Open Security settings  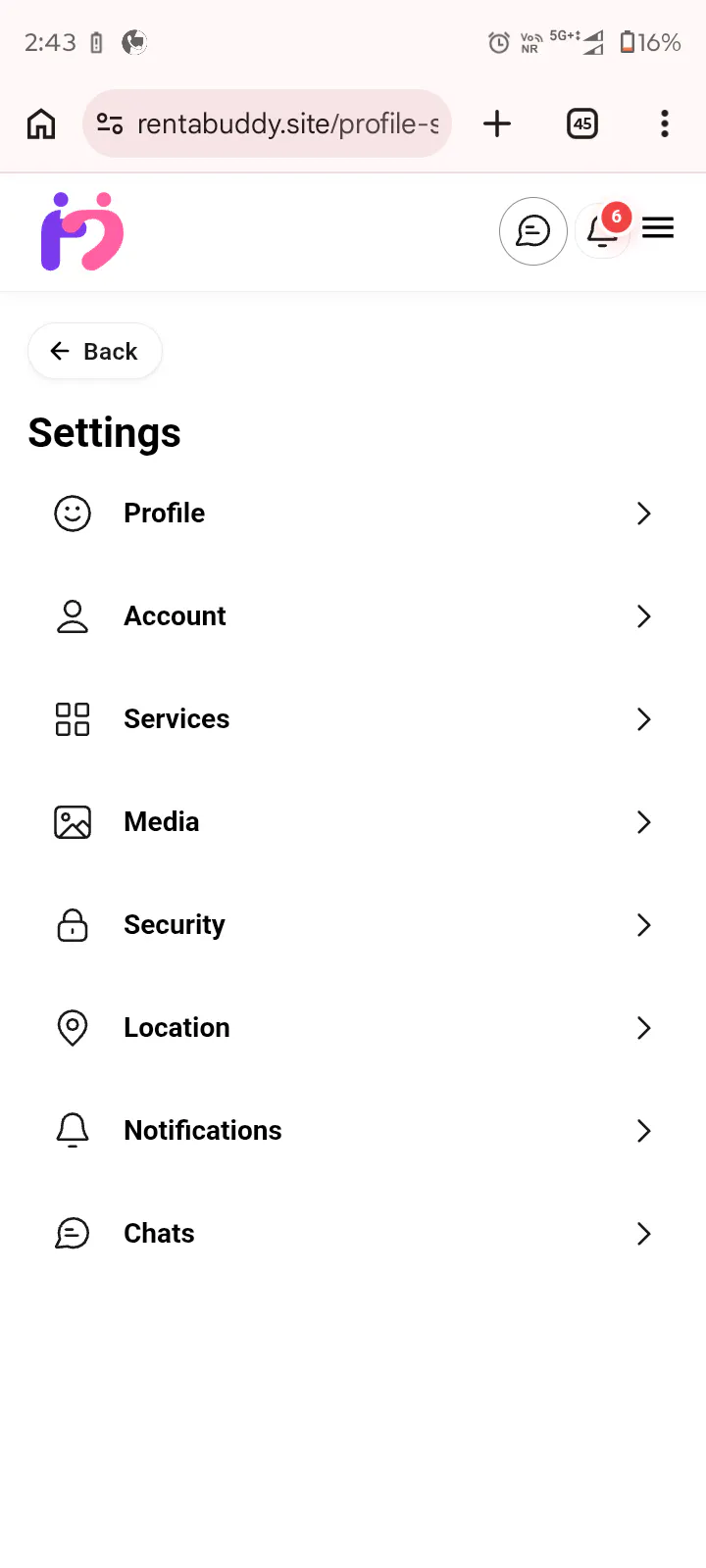pyautogui.click(x=353, y=925)
